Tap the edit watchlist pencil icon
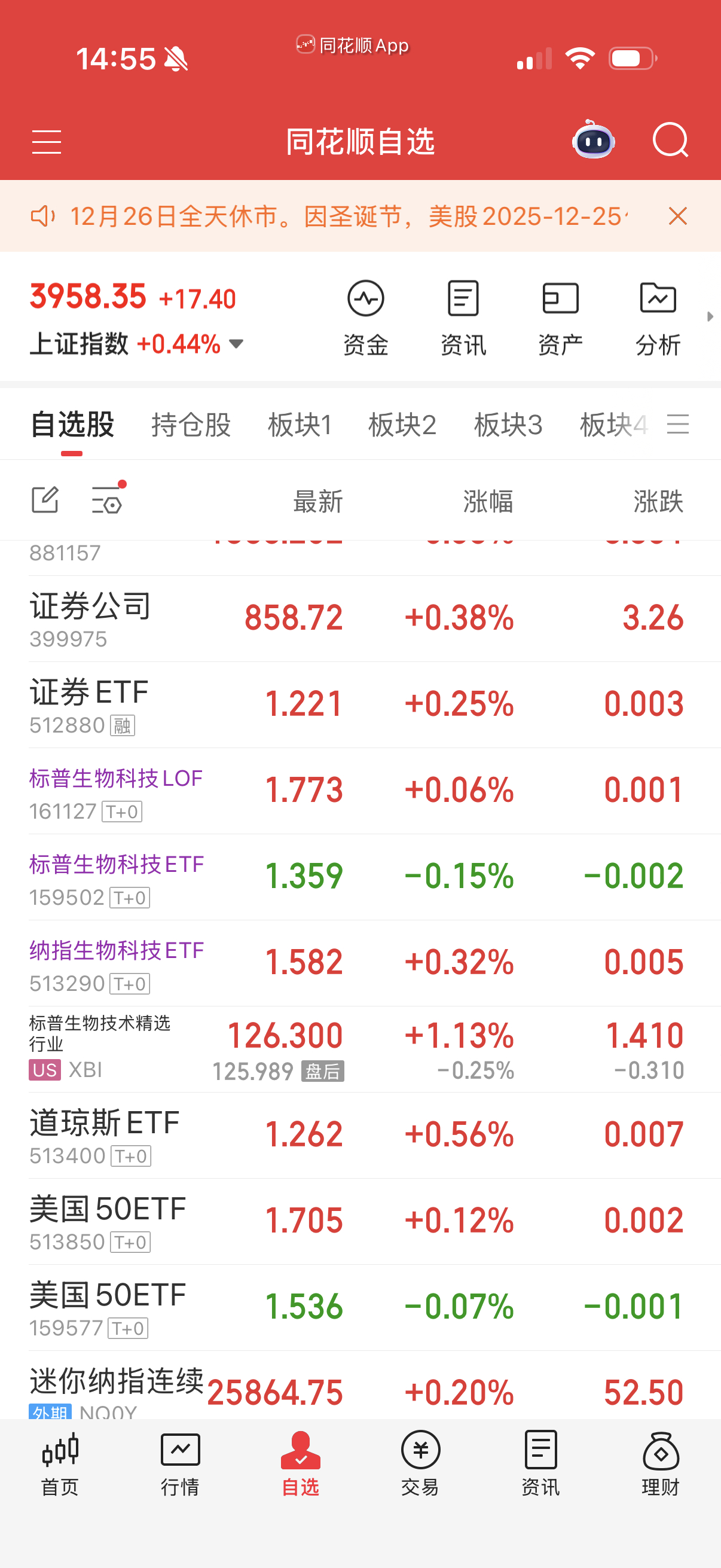The width and height of the screenshot is (721, 1568). click(44, 501)
